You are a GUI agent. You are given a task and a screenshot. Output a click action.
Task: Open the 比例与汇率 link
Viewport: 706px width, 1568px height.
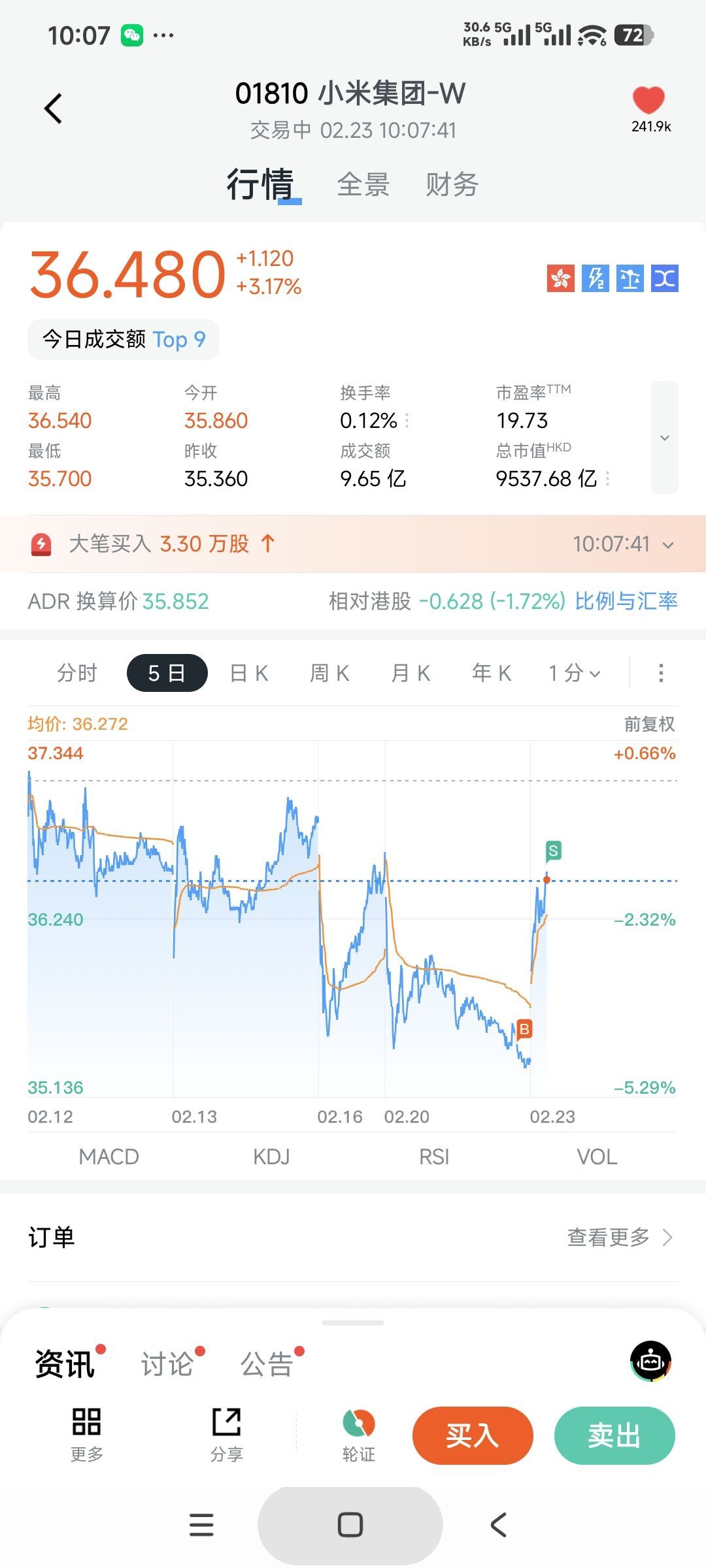[x=626, y=601]
